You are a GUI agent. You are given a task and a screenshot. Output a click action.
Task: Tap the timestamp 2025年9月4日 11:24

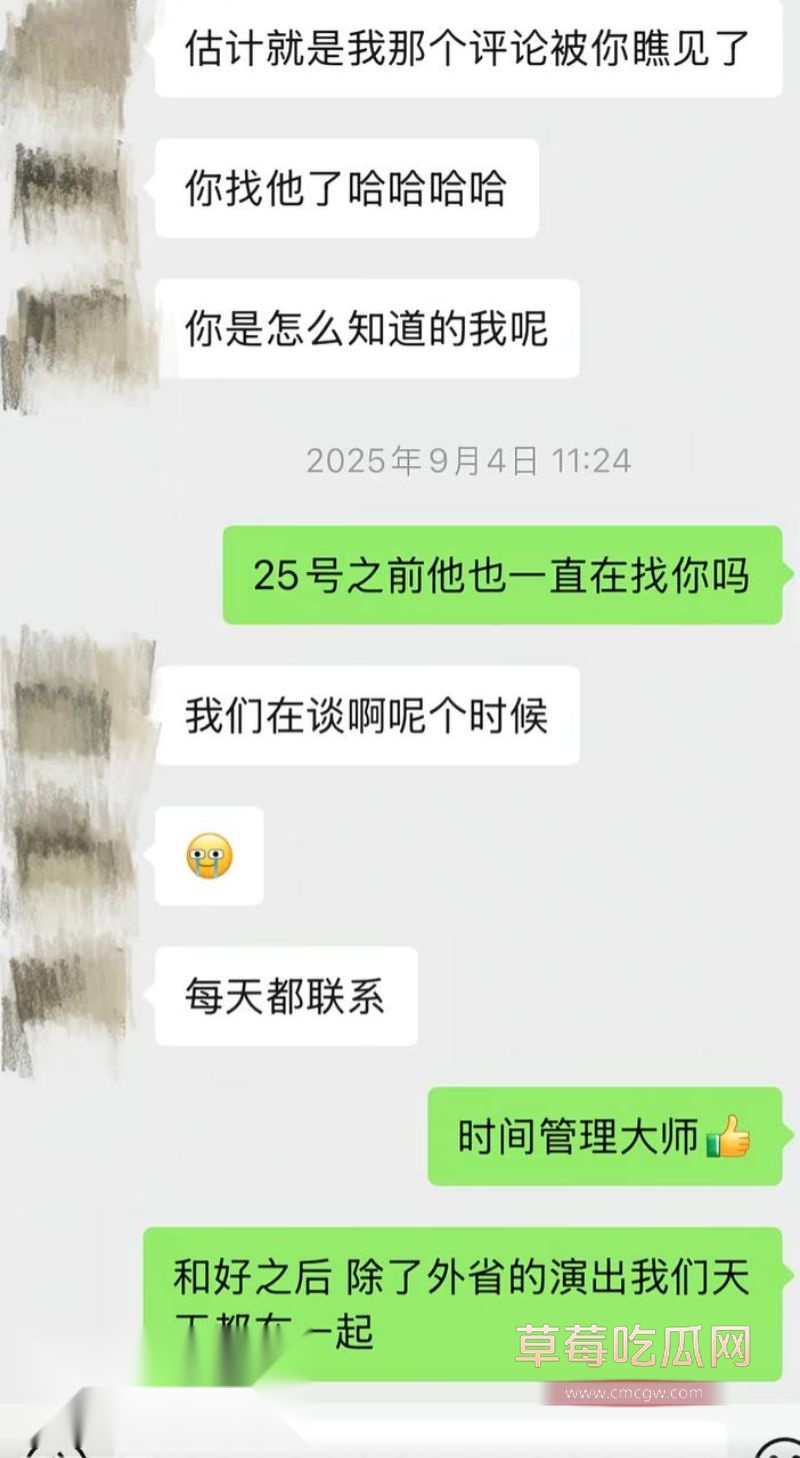[468, 461]
